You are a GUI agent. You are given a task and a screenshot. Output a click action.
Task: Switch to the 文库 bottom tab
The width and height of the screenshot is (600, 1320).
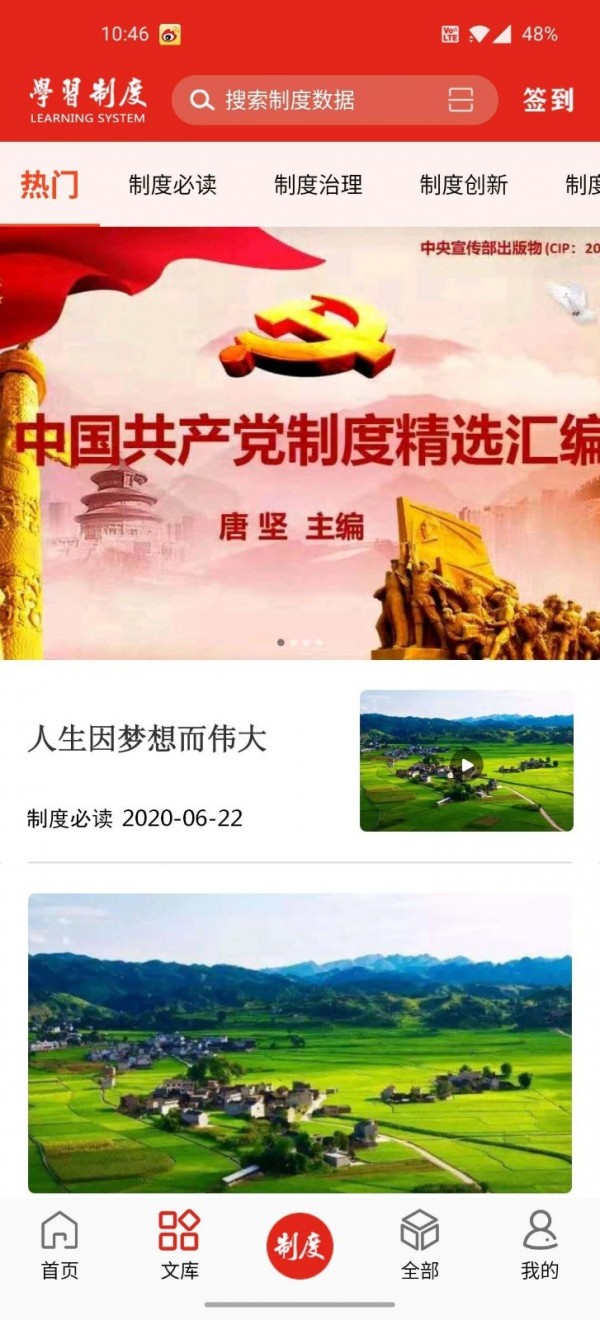179,1245
